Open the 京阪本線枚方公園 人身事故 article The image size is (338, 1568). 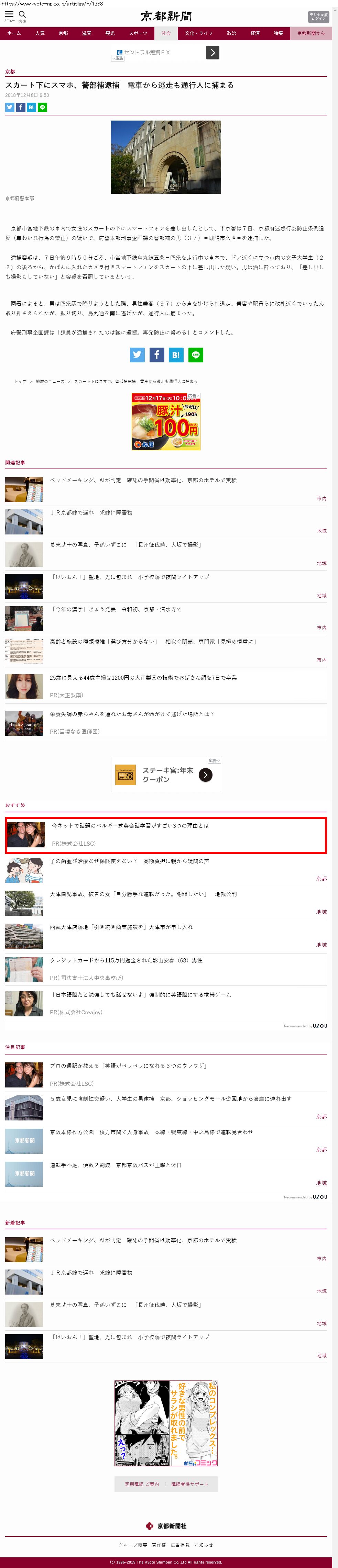[151, 1132]
